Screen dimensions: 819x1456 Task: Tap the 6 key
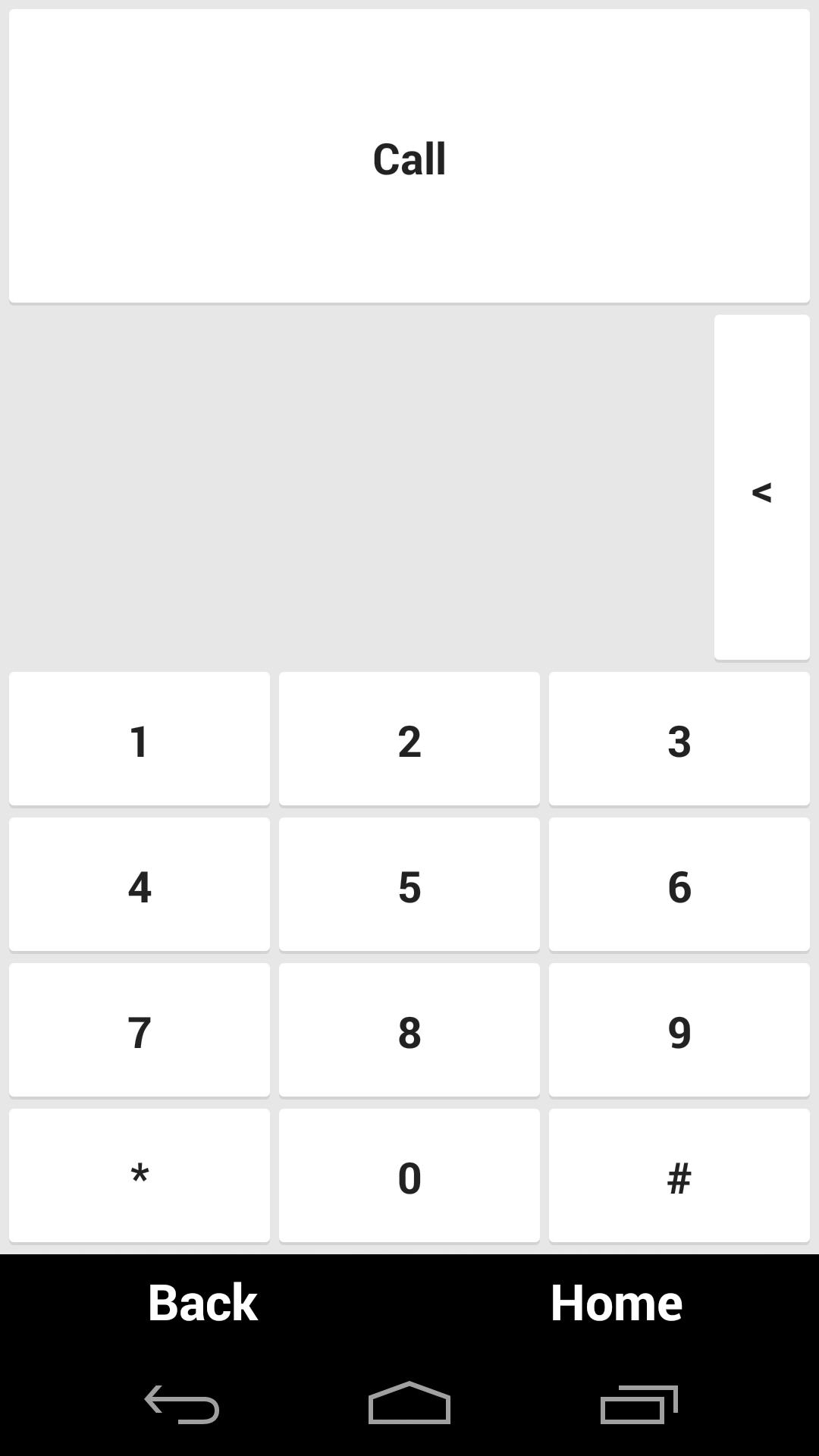tap(679, 885)
